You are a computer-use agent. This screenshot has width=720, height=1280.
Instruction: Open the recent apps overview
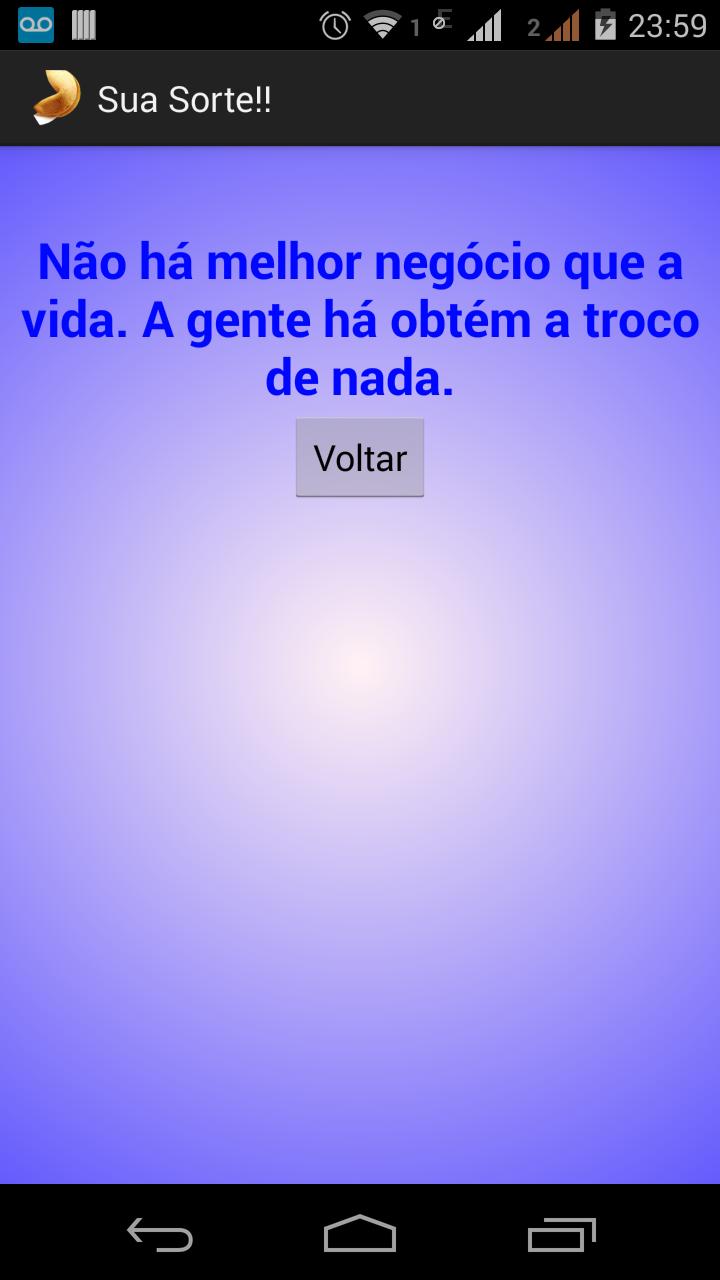click(561, 1234)
